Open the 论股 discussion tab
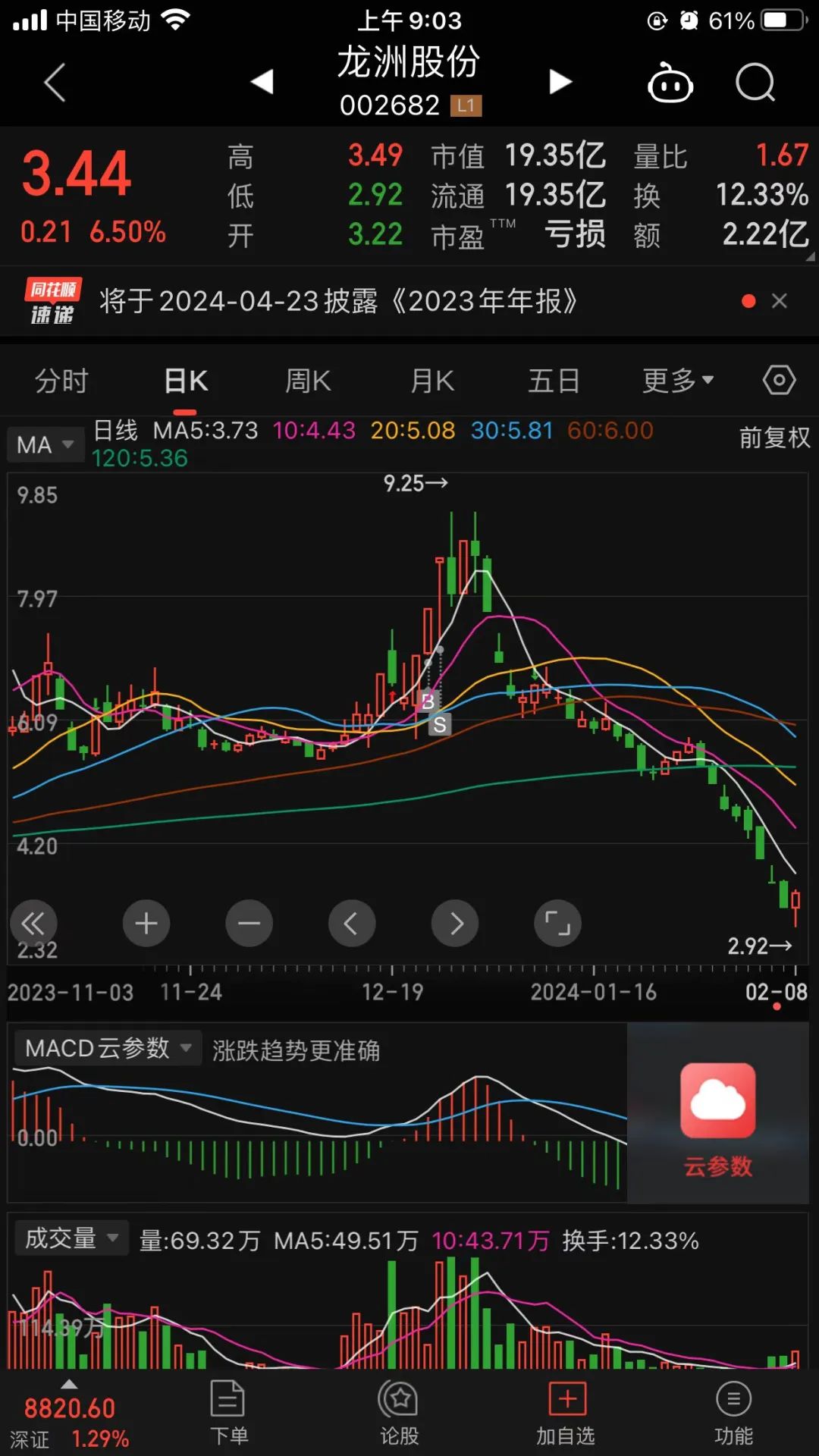Screen dimensions: 819x1456 [x=399, y=1412]
